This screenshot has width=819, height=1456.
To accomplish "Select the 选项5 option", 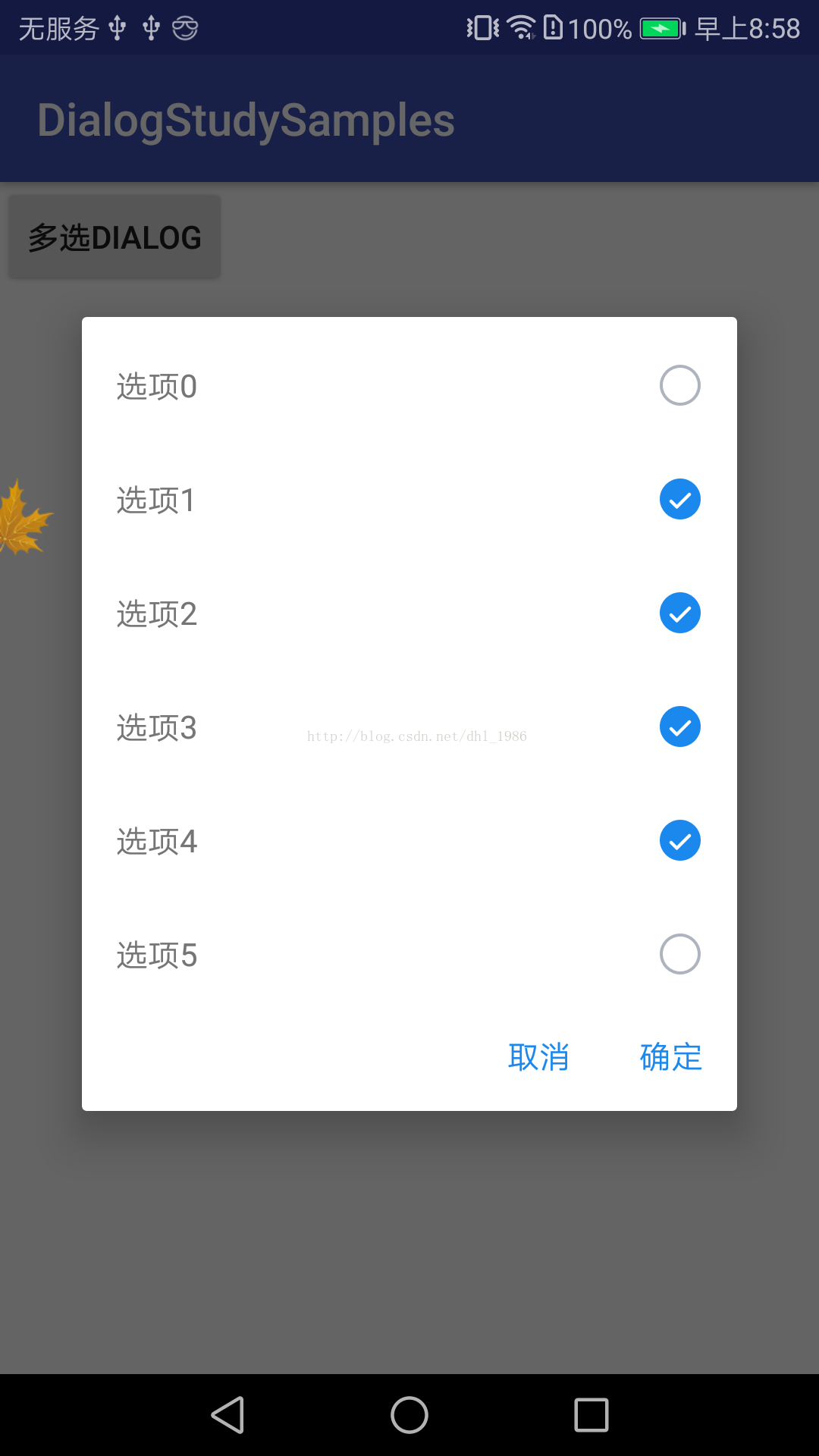I will [409, 954].
